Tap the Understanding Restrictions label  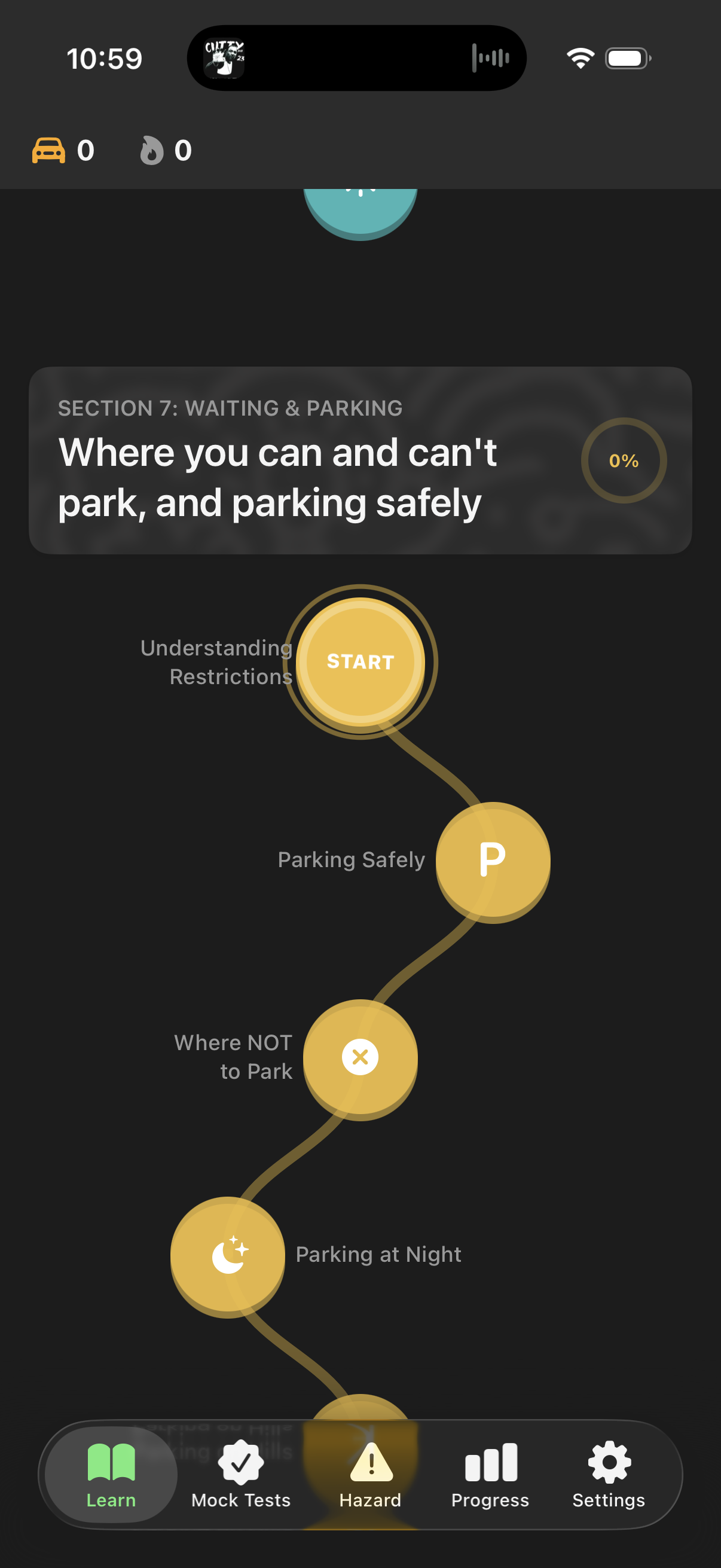(216, 662)
